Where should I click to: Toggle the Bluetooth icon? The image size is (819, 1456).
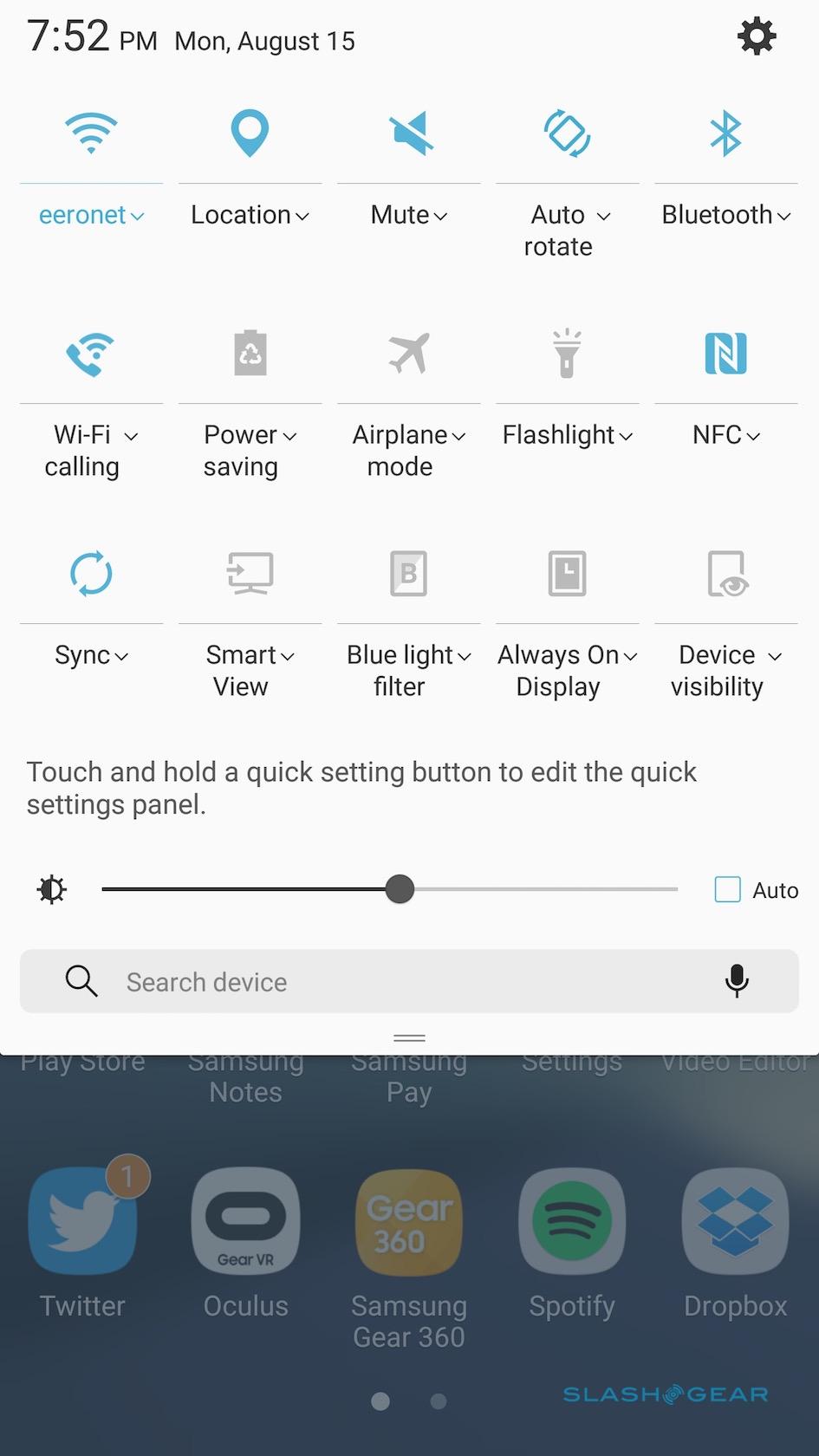point(725,133)
